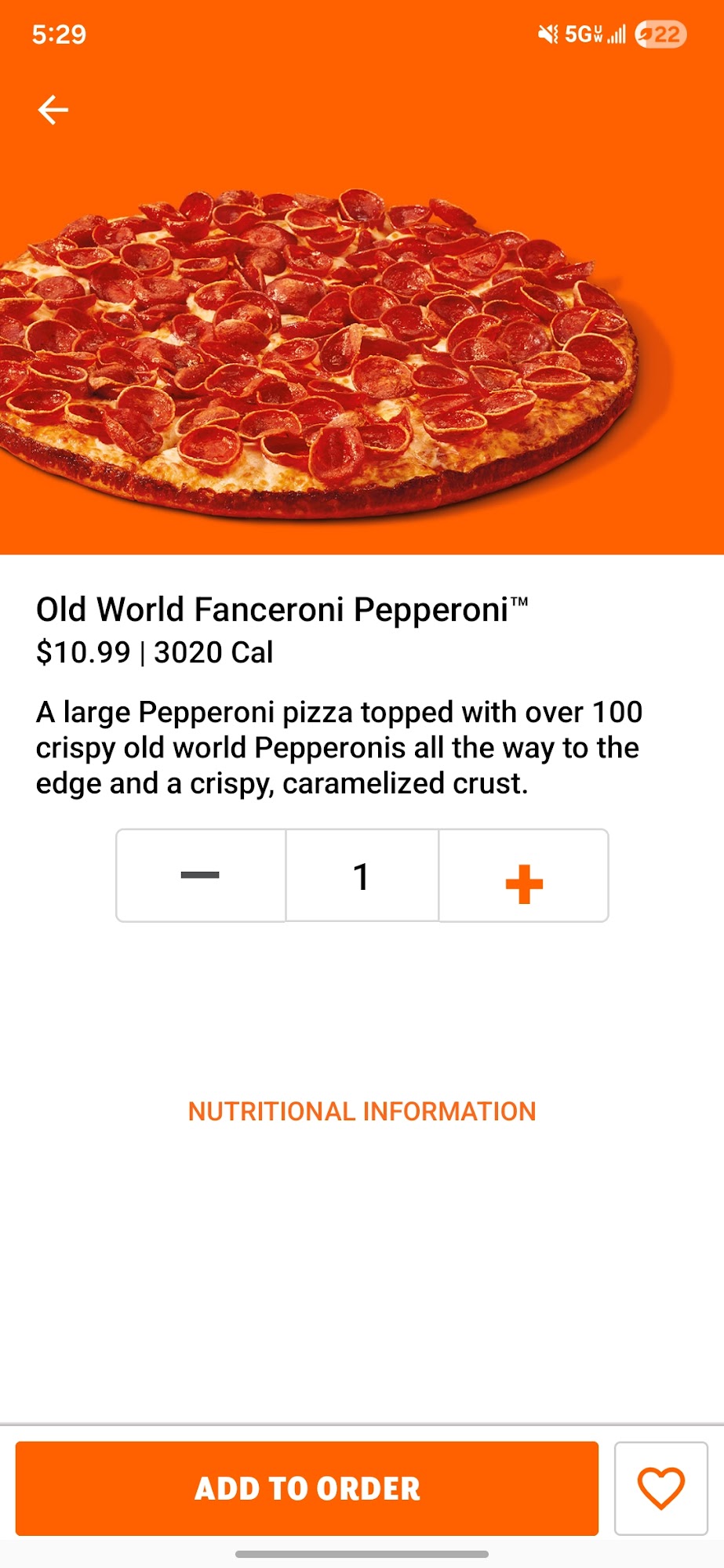Viewport: 724px width, 1568px height.
Task: Open the Nutritional Information link
Action: tap(362, 1111)
